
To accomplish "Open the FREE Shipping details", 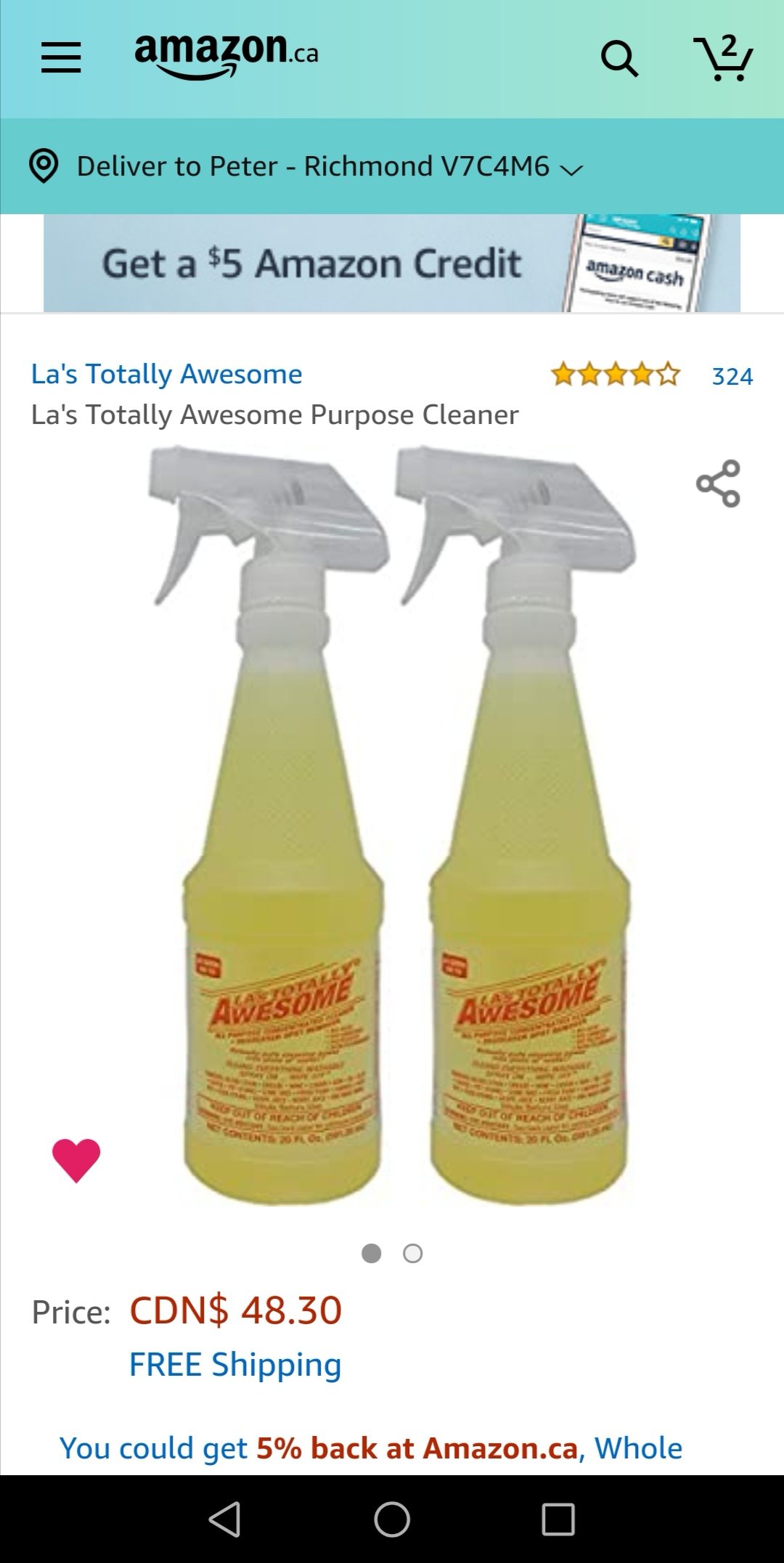I will tap(235, 1365).
